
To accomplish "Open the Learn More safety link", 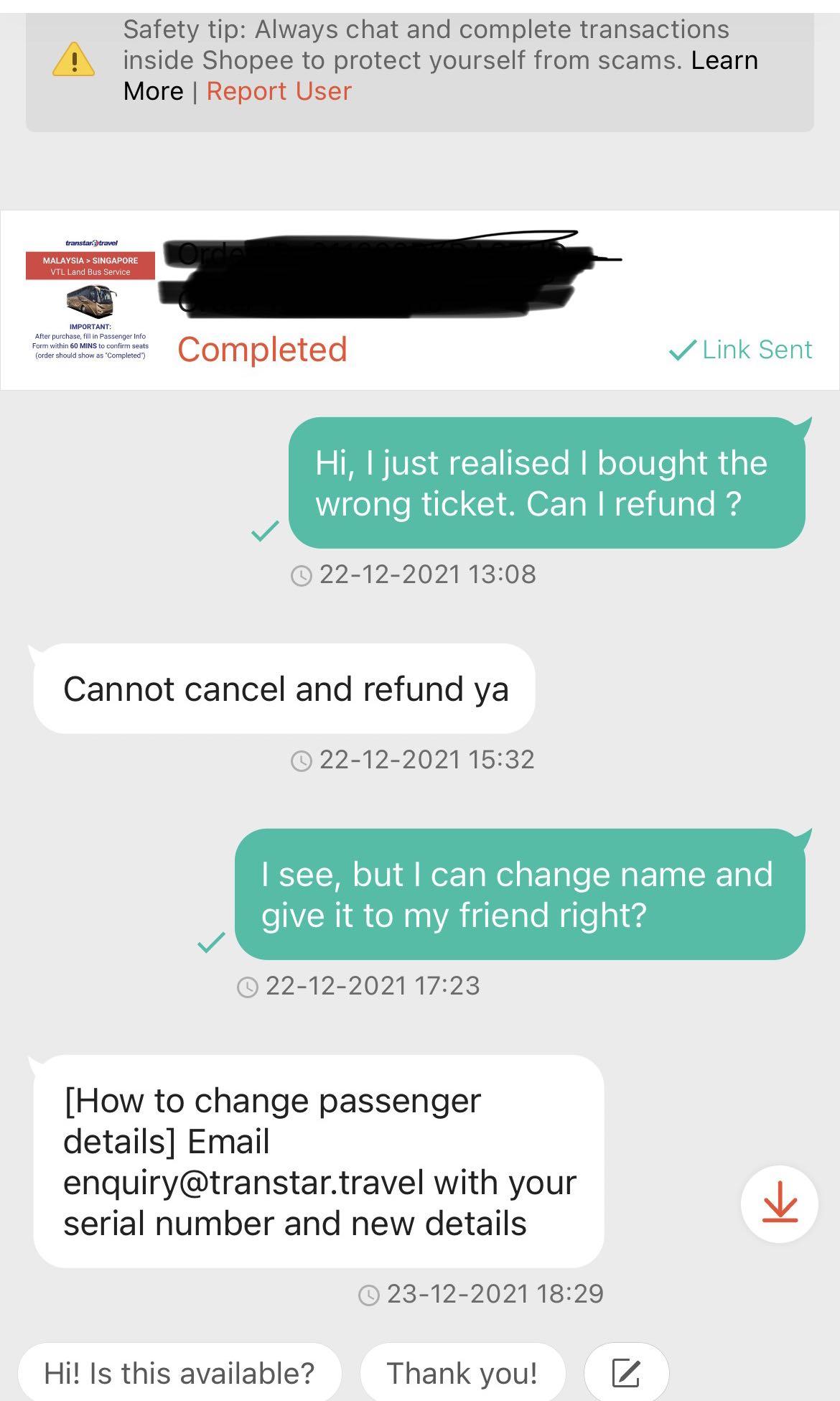I will (724, 61).
